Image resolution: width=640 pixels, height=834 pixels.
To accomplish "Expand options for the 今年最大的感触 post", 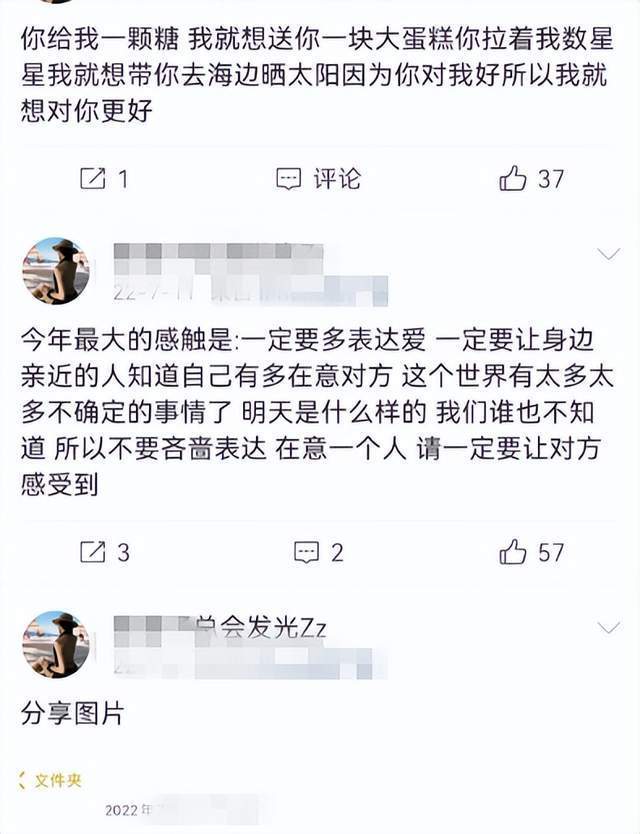I will pos(608,255).
